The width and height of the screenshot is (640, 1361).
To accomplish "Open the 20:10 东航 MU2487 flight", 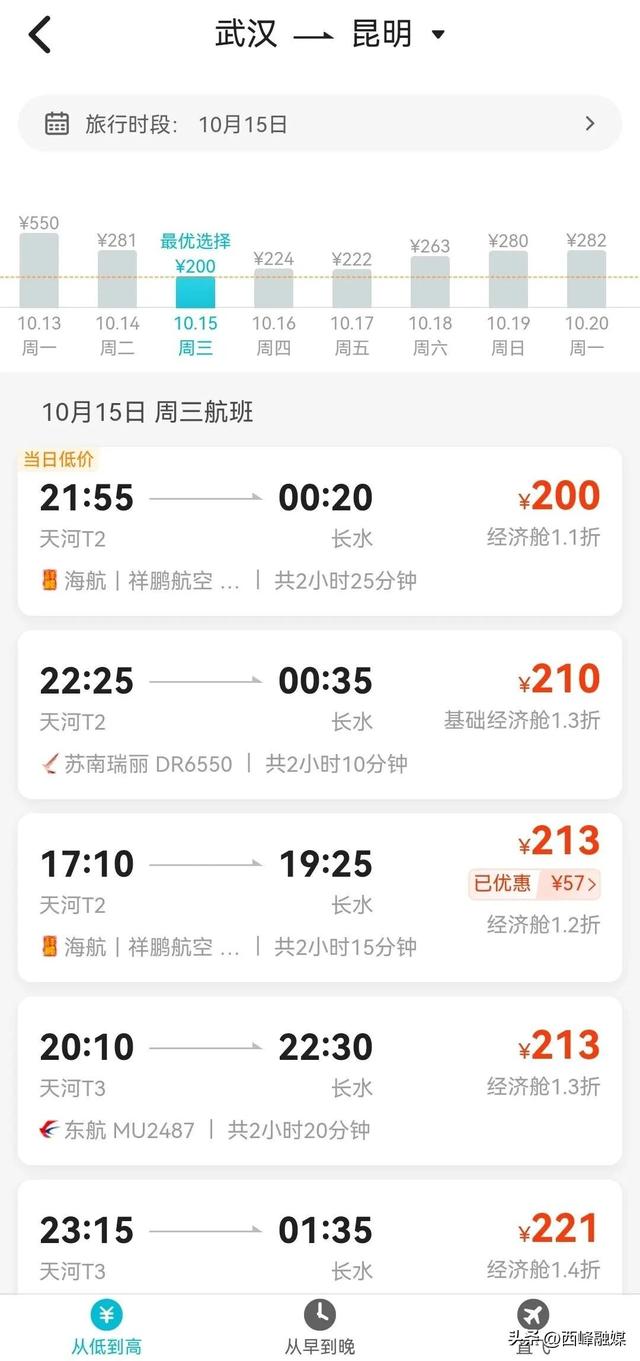I will pyautogui.click(x=319, y=1081).
